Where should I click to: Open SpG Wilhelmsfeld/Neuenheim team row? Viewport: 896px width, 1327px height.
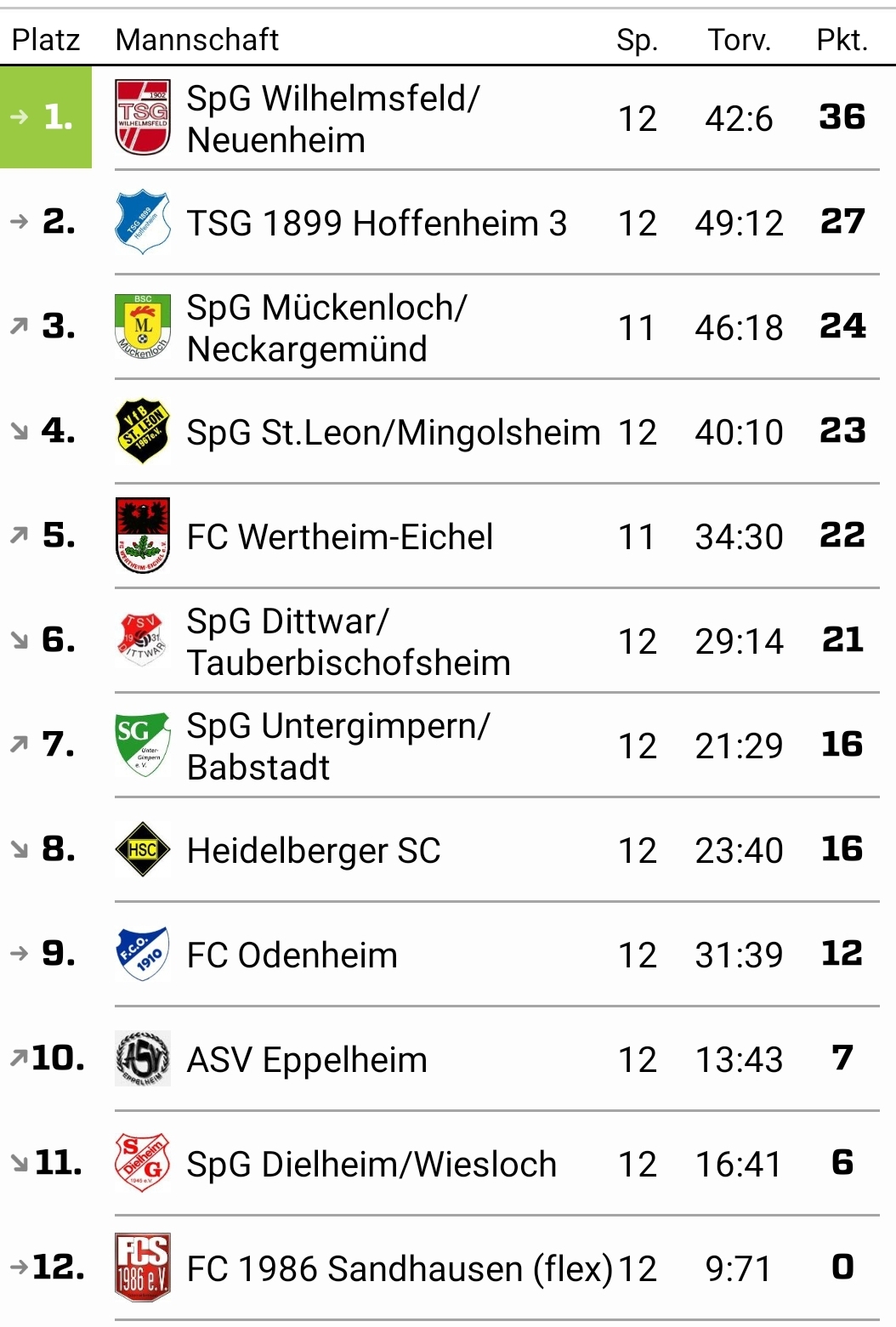[x=333, y=118]
